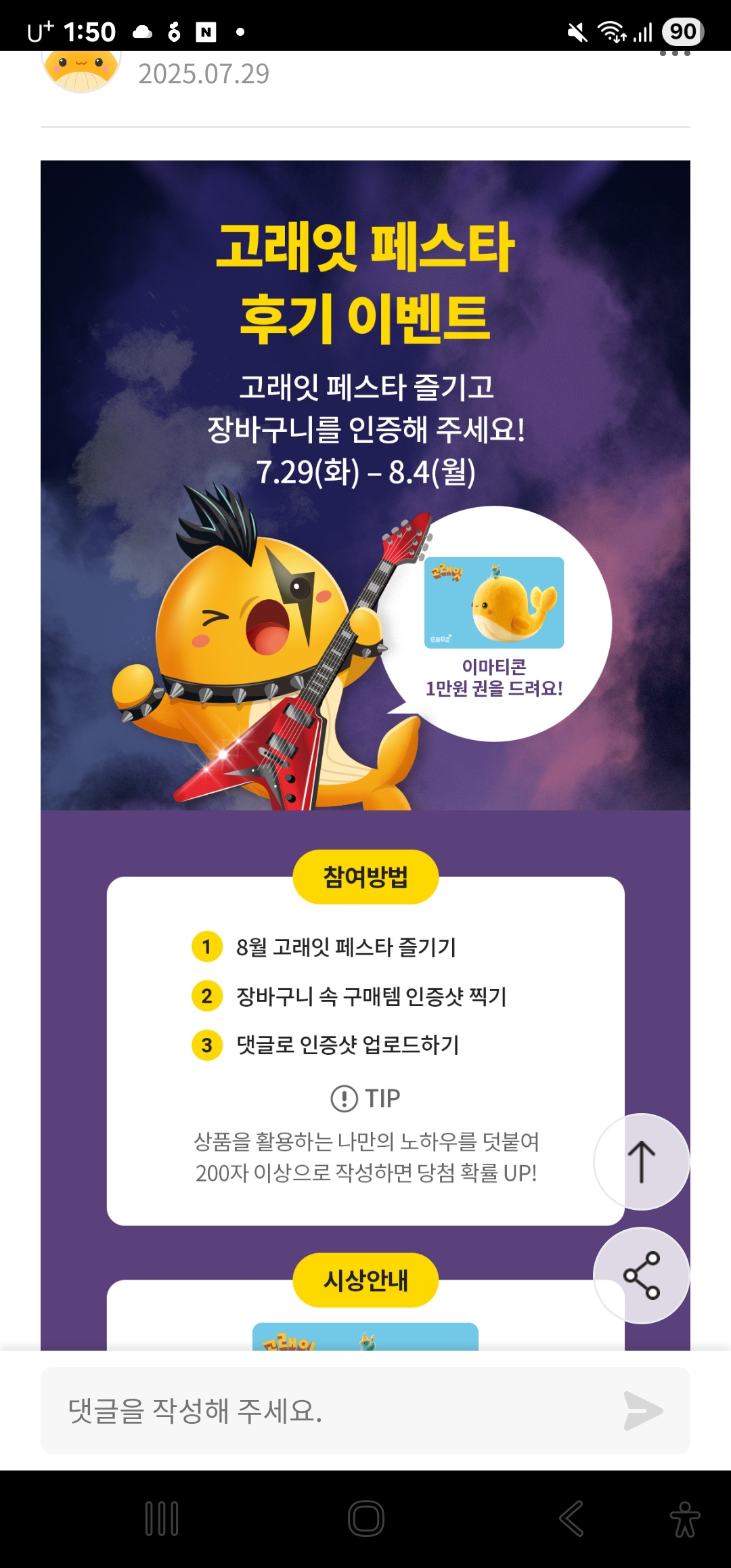The width and height of the screenshot is (731, 1568).
Task: Tap the comment input field
Action: point(325,1411)
